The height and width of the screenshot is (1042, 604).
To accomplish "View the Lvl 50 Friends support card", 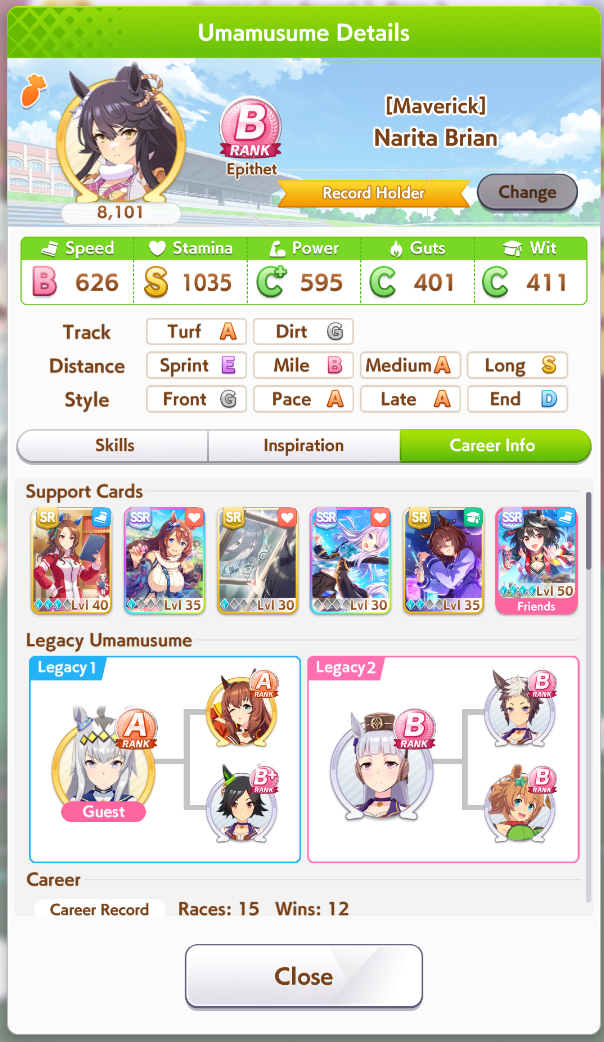I will 536,561.
